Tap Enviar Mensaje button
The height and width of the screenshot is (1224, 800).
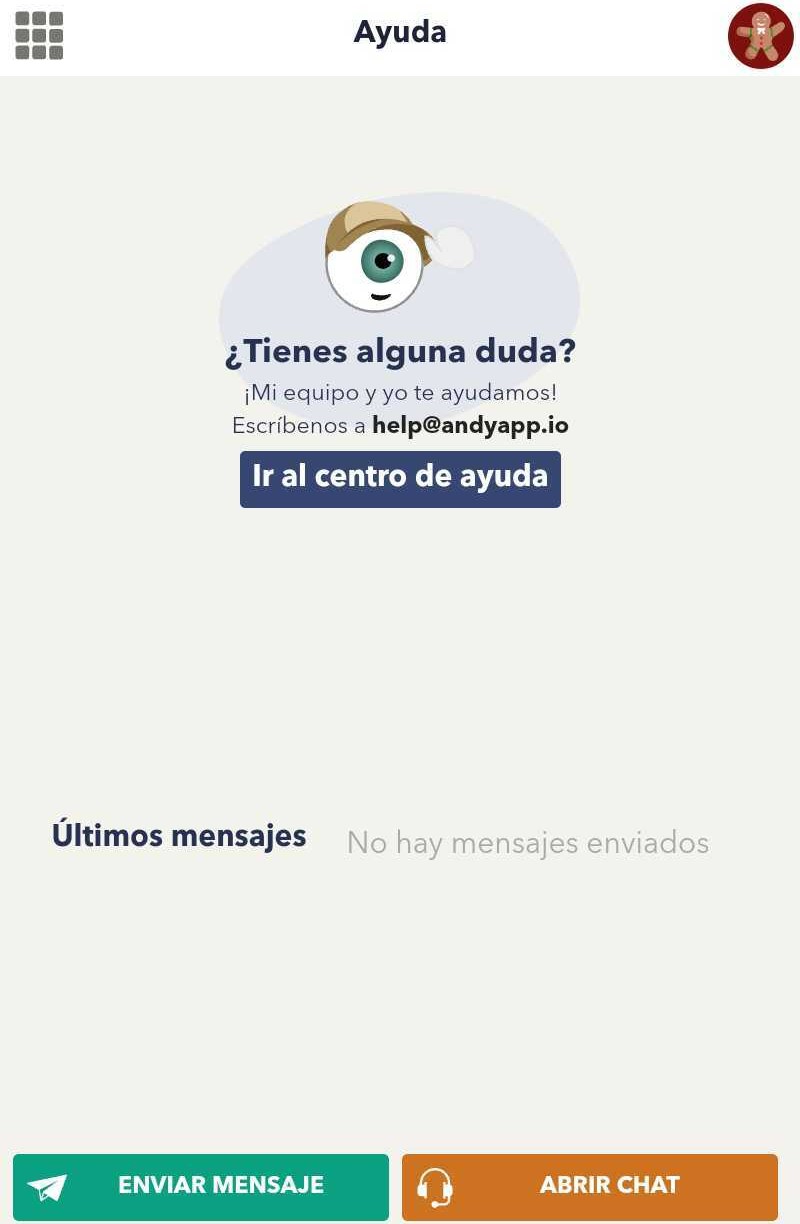(200, 1187)
